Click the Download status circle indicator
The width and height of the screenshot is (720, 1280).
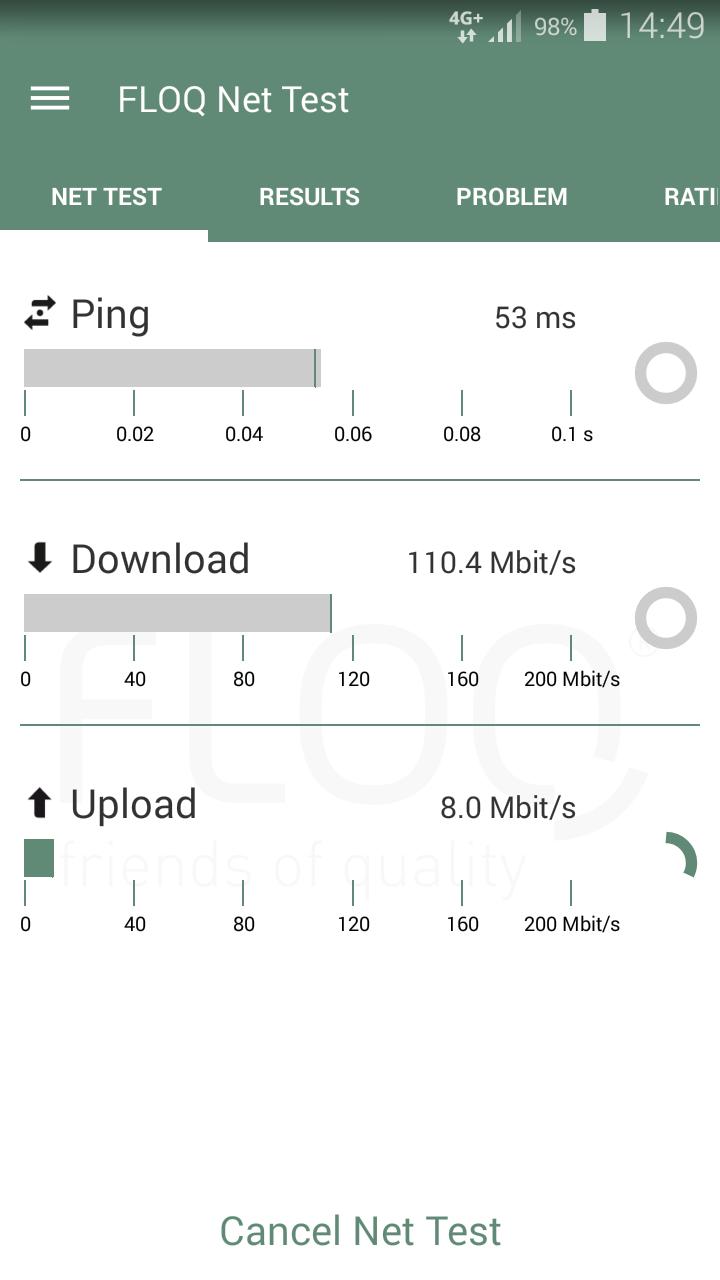[x=665, y=618]
